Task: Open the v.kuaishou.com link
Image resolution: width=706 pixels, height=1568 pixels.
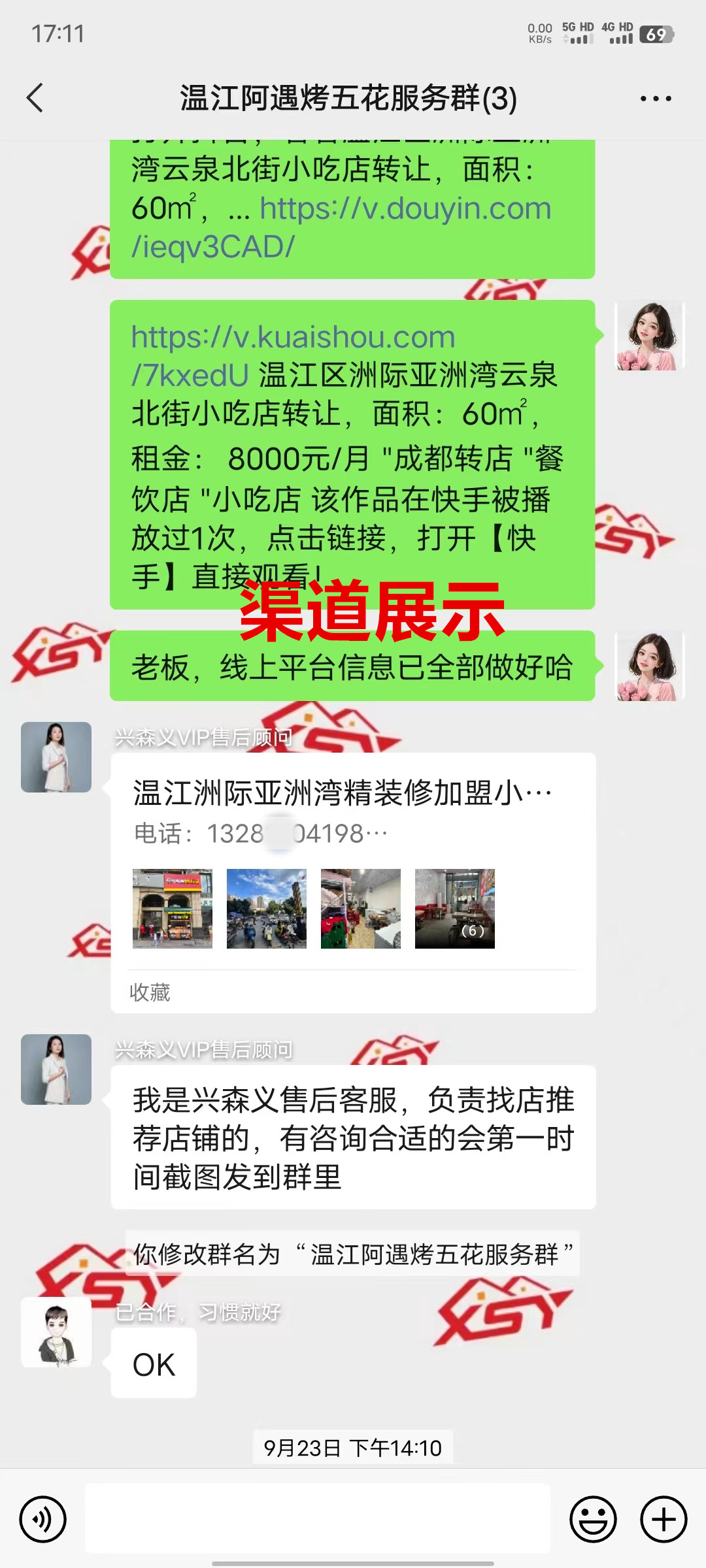Action: click(x=293, y=338)
